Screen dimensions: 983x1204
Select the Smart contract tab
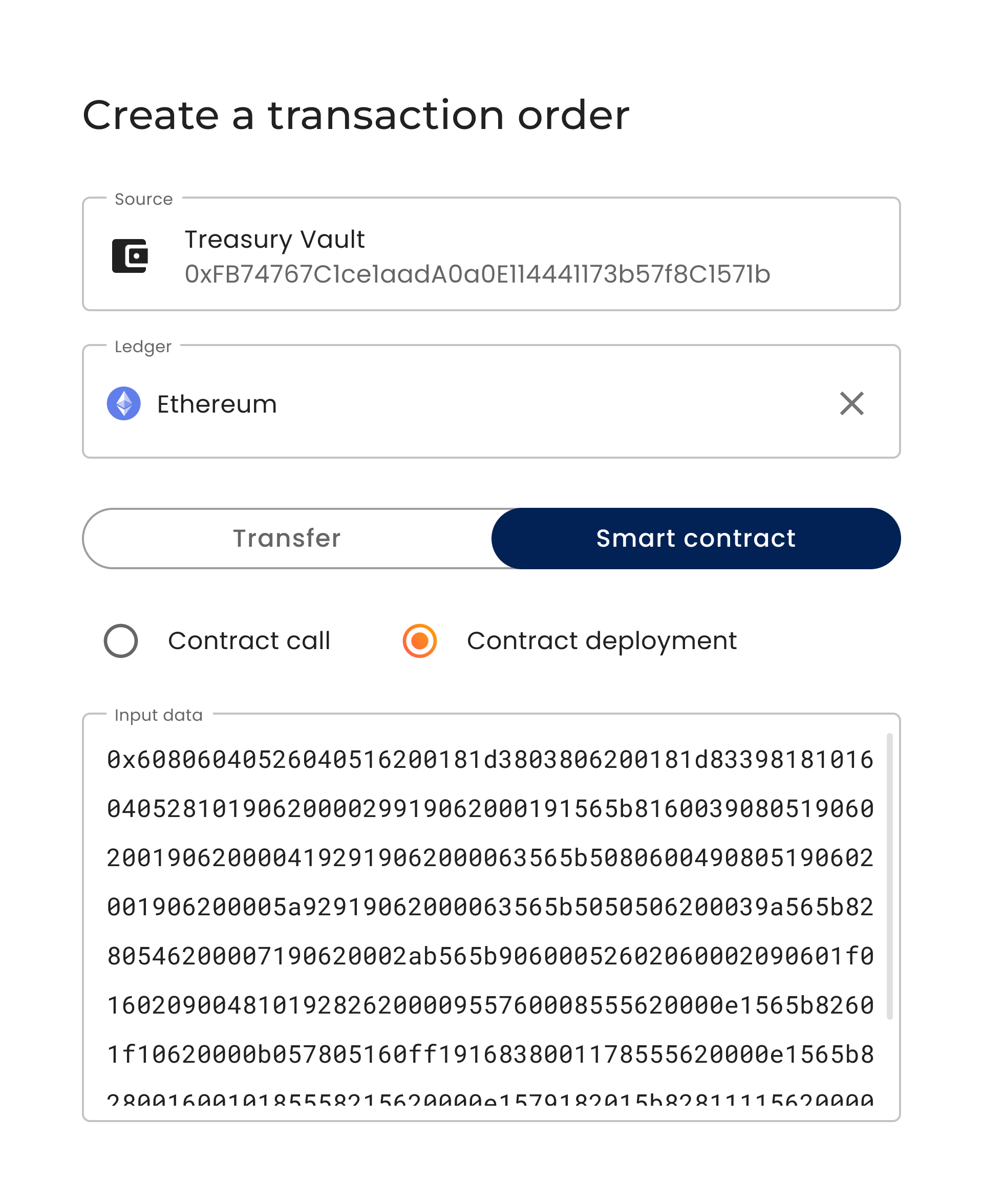pos(695,539)
